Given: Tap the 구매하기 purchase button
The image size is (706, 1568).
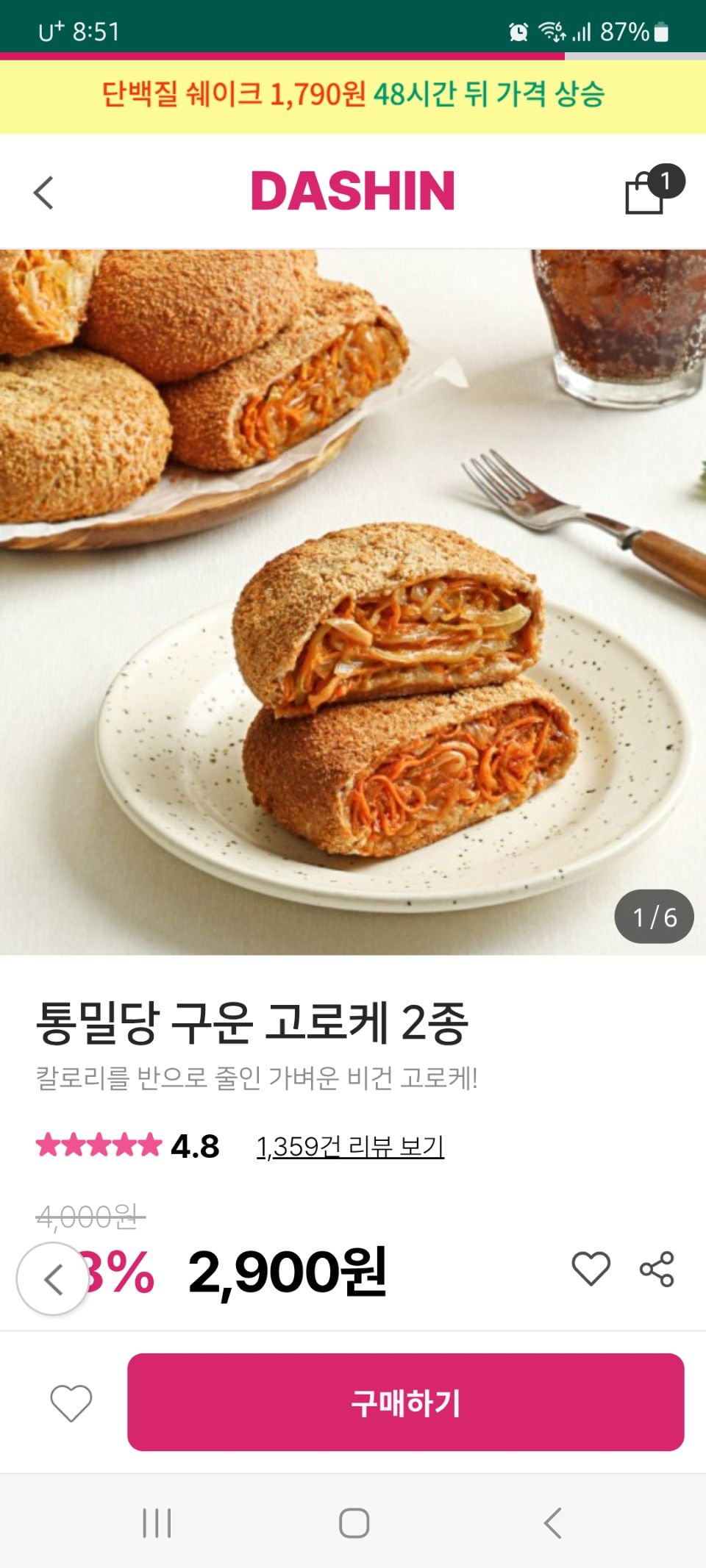Looking at the screenshot, I should pos(405,1402).
